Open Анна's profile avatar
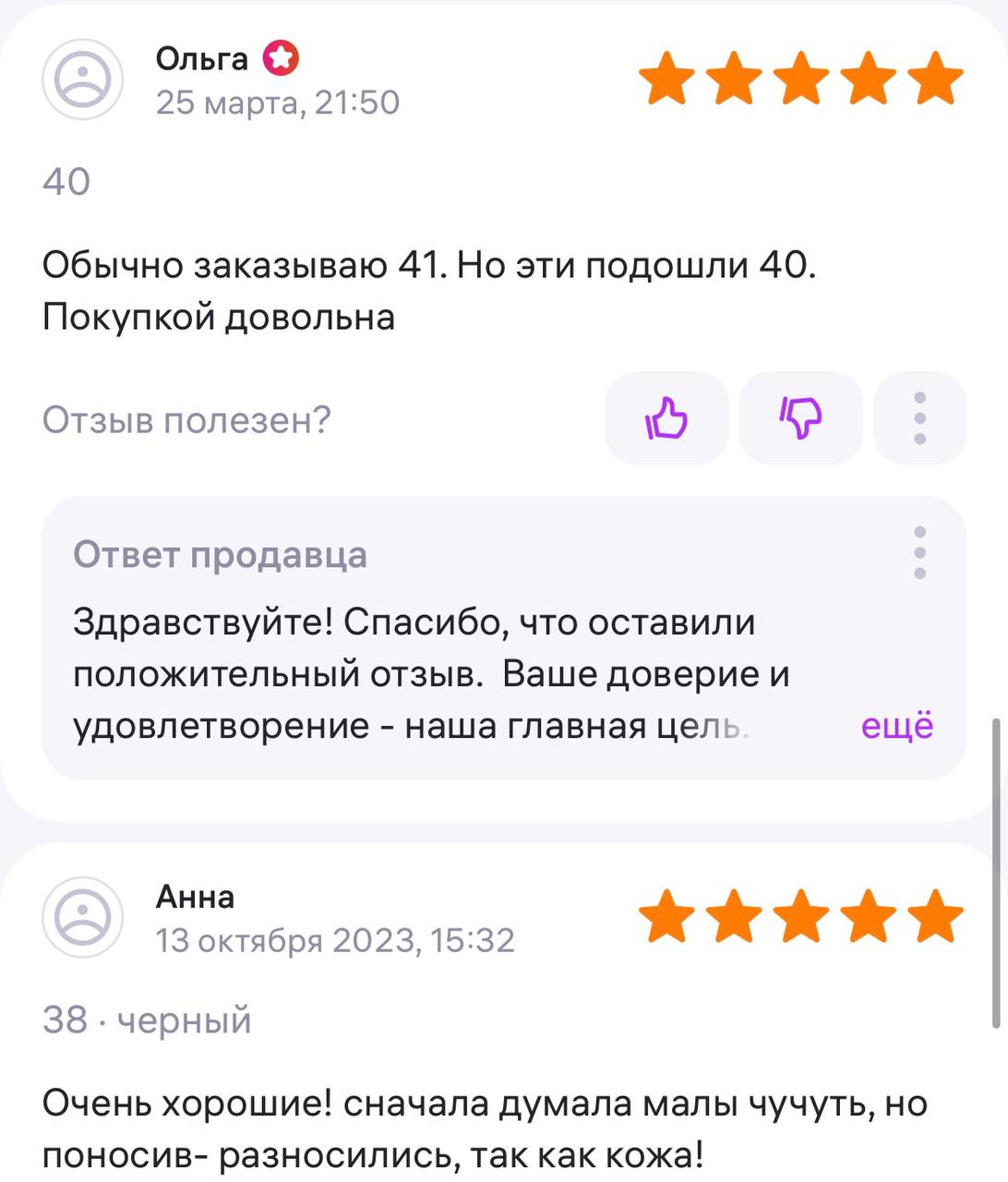This screenshot has width=1008, height=1182. (x=83, y=917)
